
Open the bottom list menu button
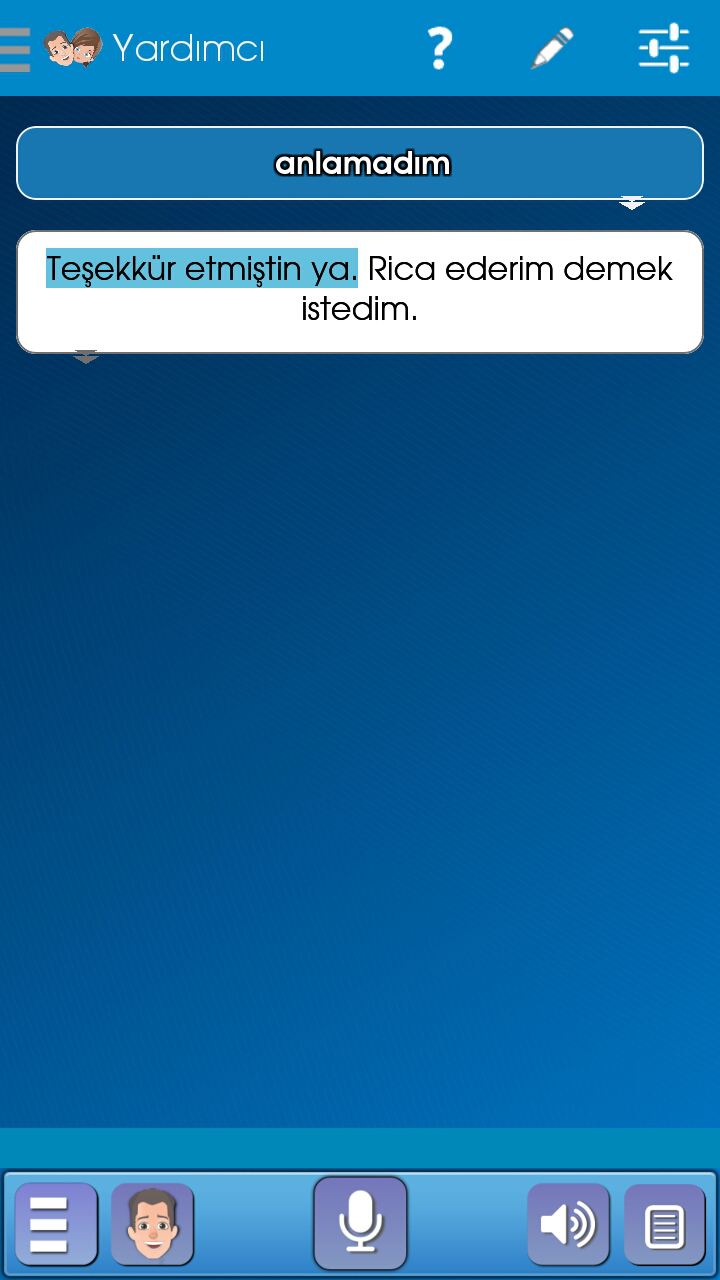pyautogui.click(x=56, y=1224)
